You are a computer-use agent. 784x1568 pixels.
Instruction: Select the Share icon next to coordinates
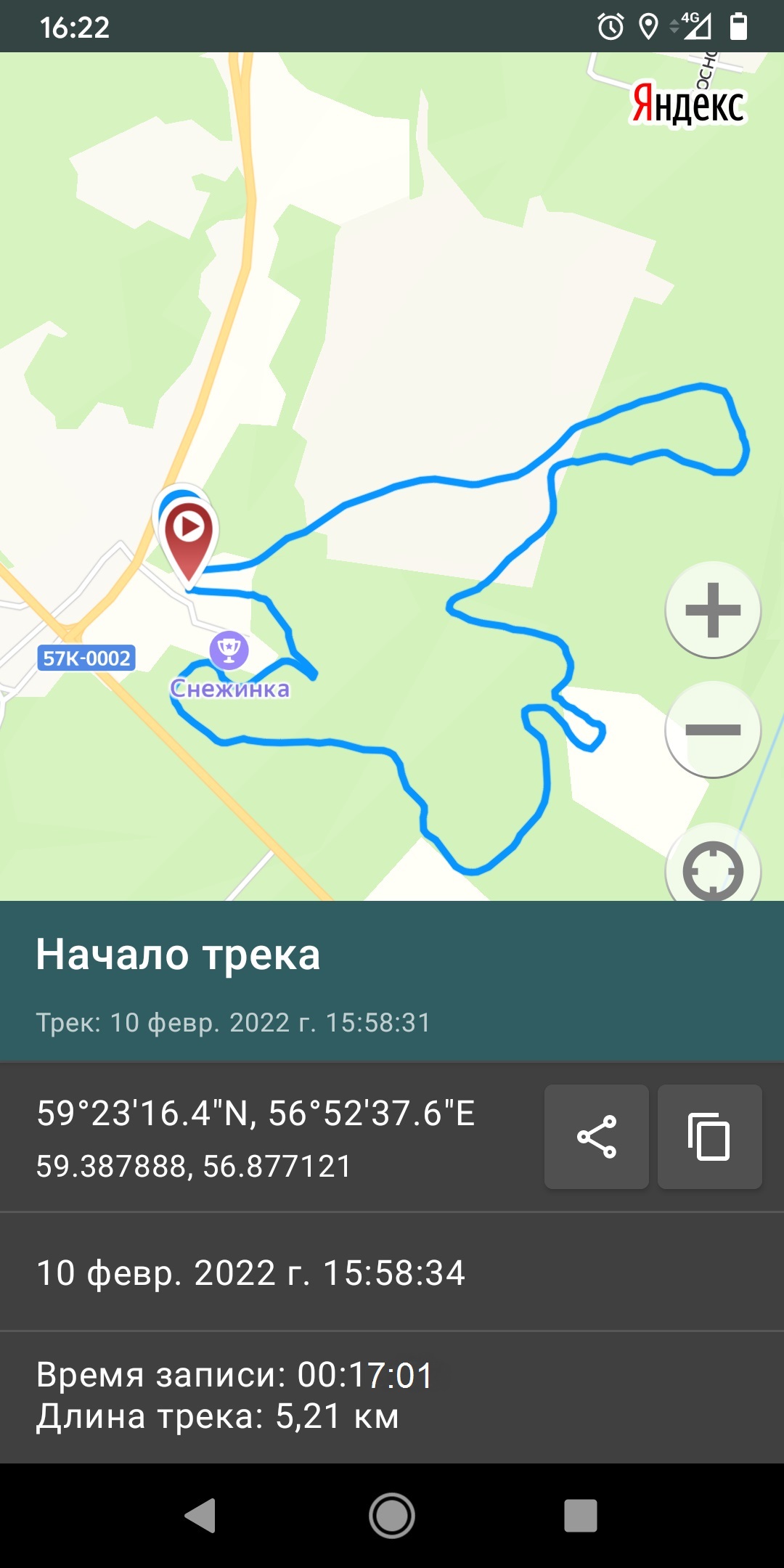coord(596,1136)
